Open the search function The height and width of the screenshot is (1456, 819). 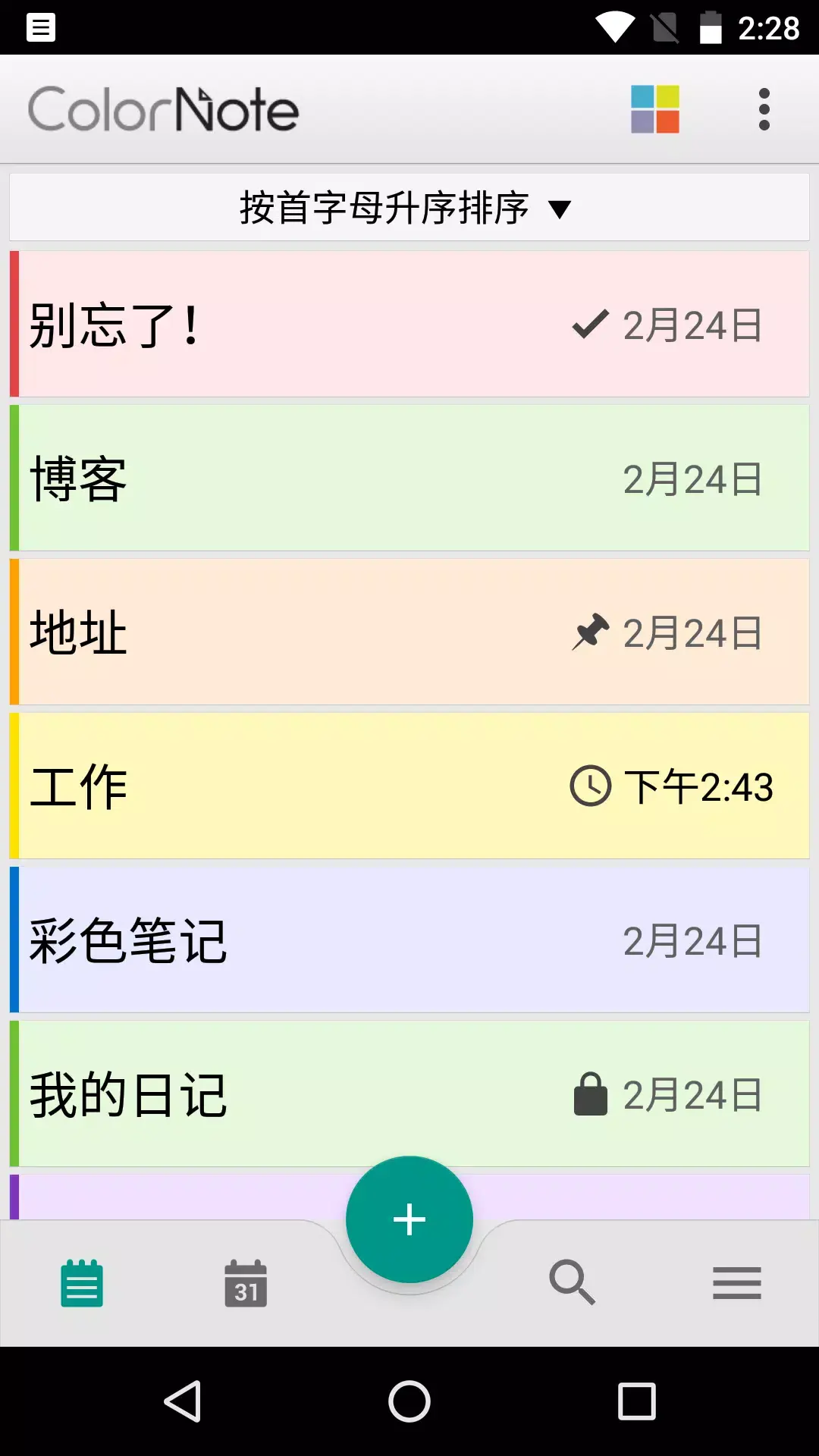573,1282
